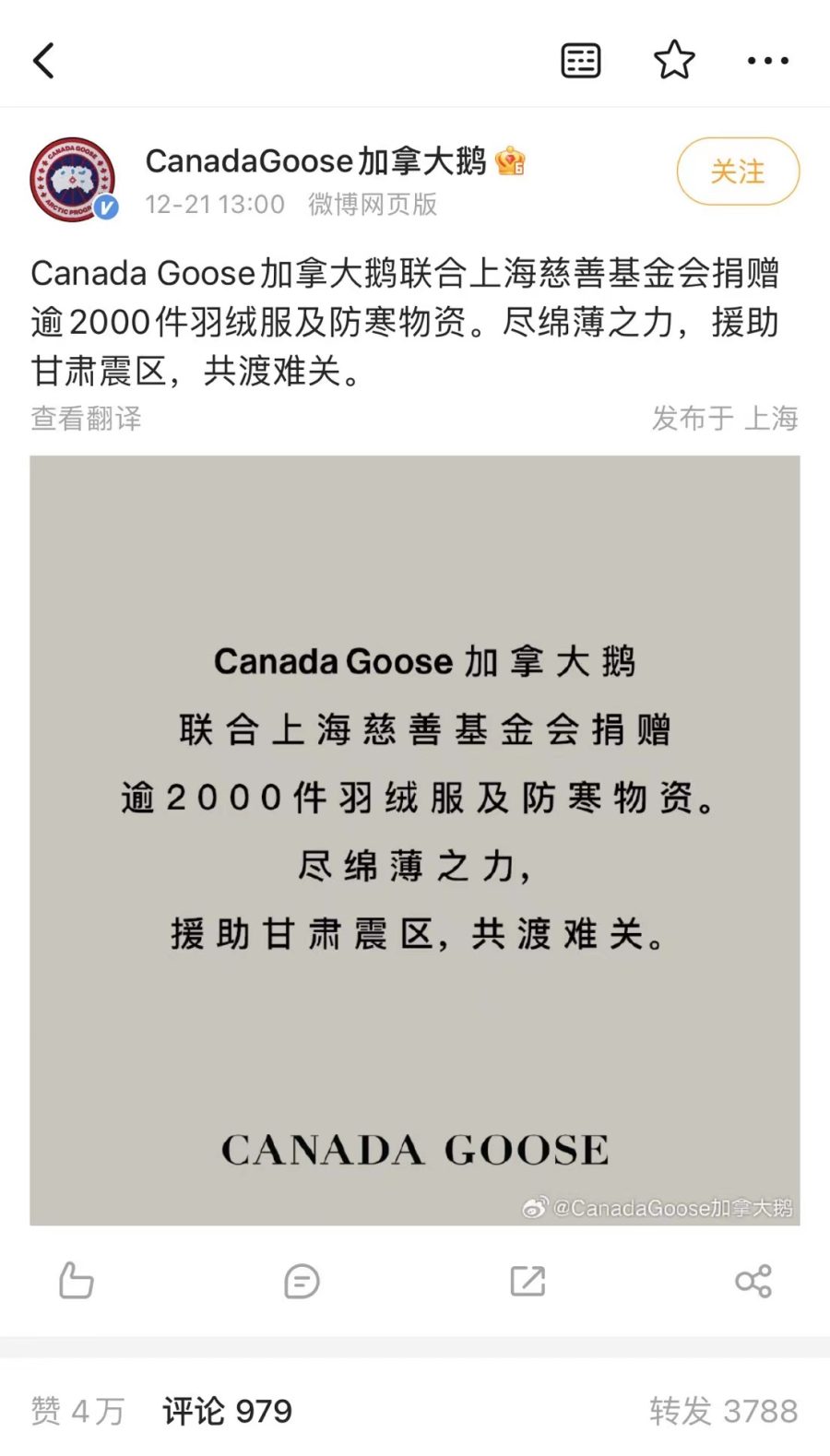830x1456 pixels.
Task: Tap the 关注 follow button
Action: tap(738, 172)
